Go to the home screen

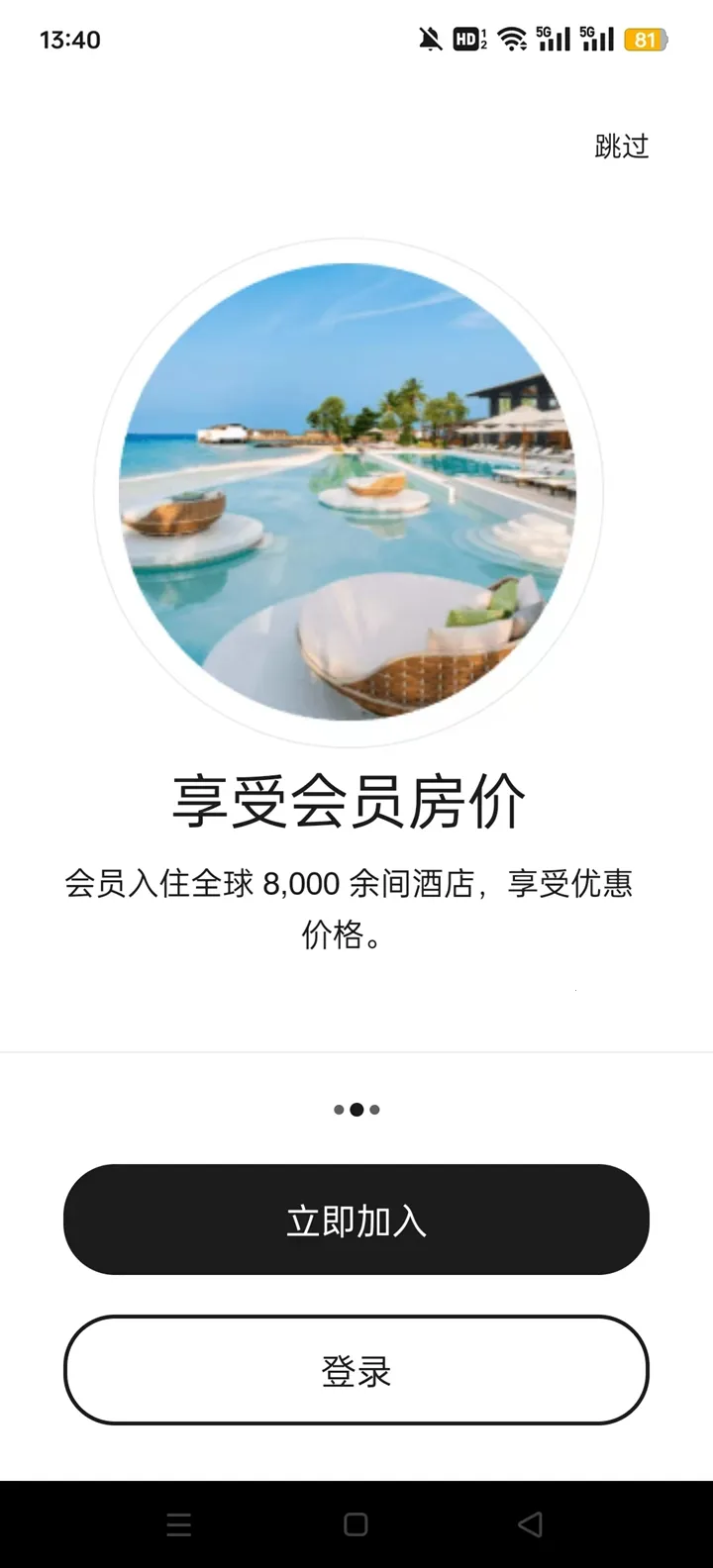[x=356, y=1524]
